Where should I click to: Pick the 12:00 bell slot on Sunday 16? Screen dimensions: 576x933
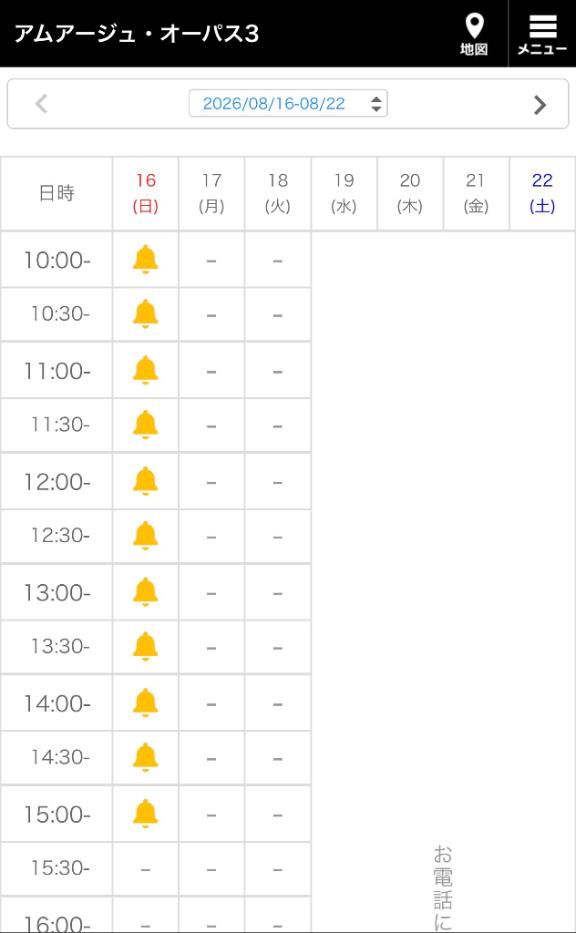[x=145, y=481]
